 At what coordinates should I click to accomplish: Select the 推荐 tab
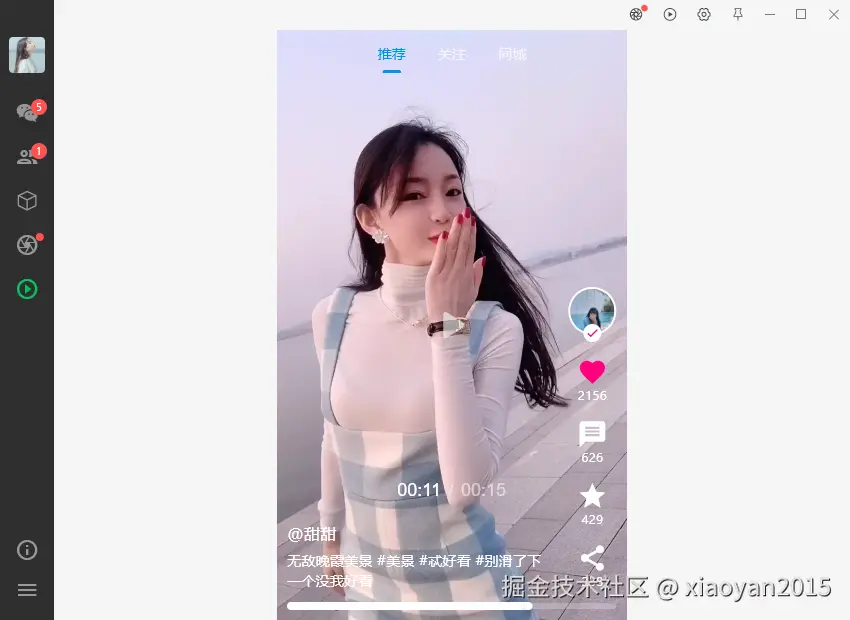pyautogui.click(x=392, y=55)
